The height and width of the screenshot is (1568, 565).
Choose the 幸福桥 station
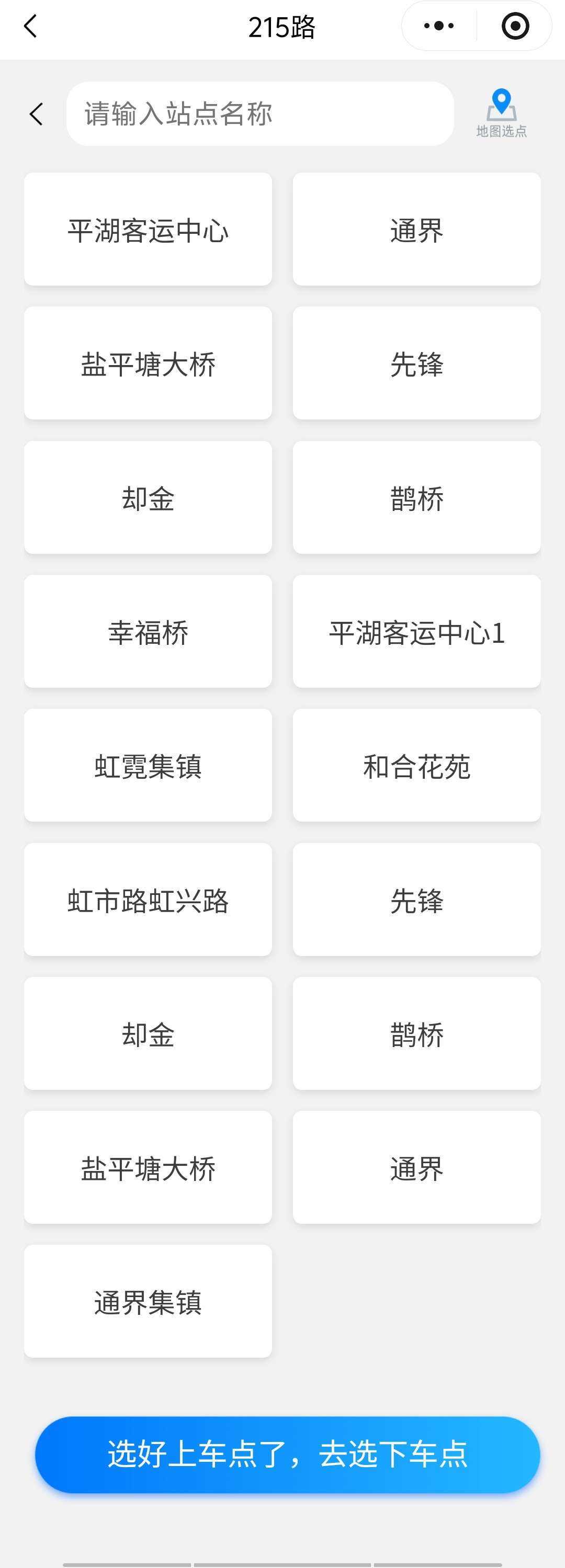(148, 631)
